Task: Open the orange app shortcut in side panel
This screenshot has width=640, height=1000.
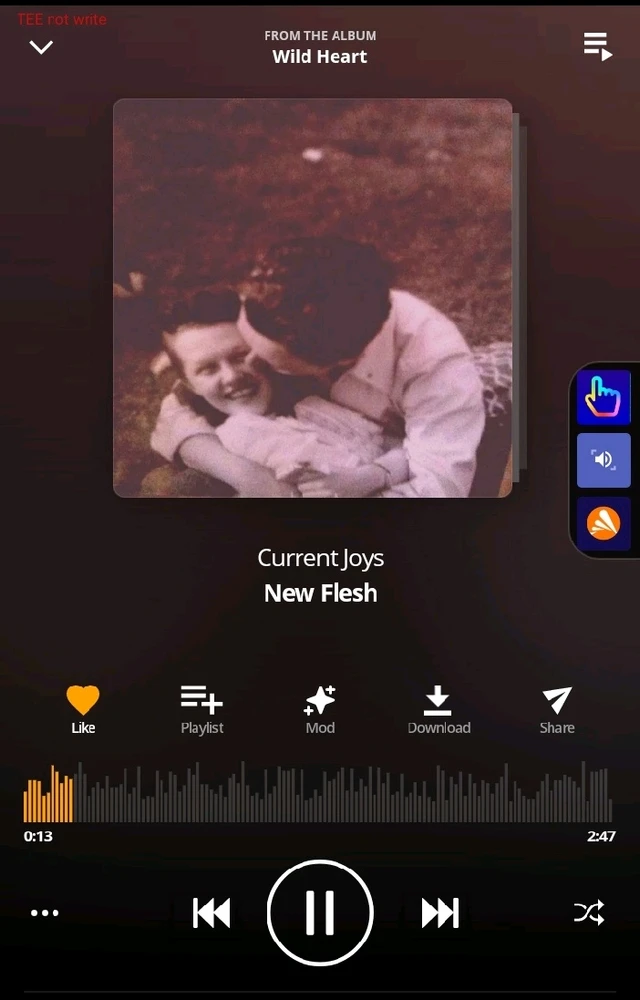Action: (604, 523)
